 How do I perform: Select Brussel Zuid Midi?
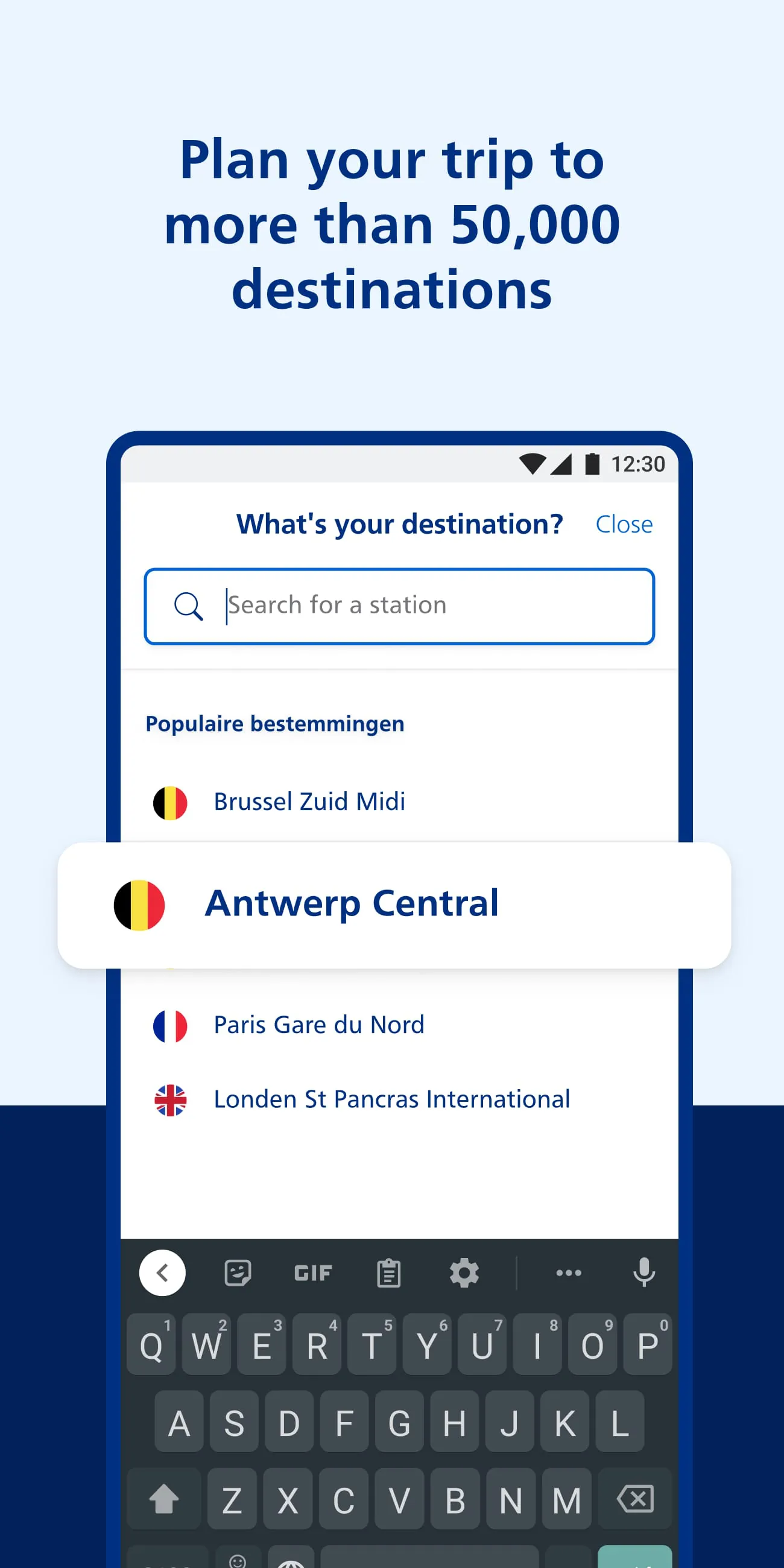310,801
